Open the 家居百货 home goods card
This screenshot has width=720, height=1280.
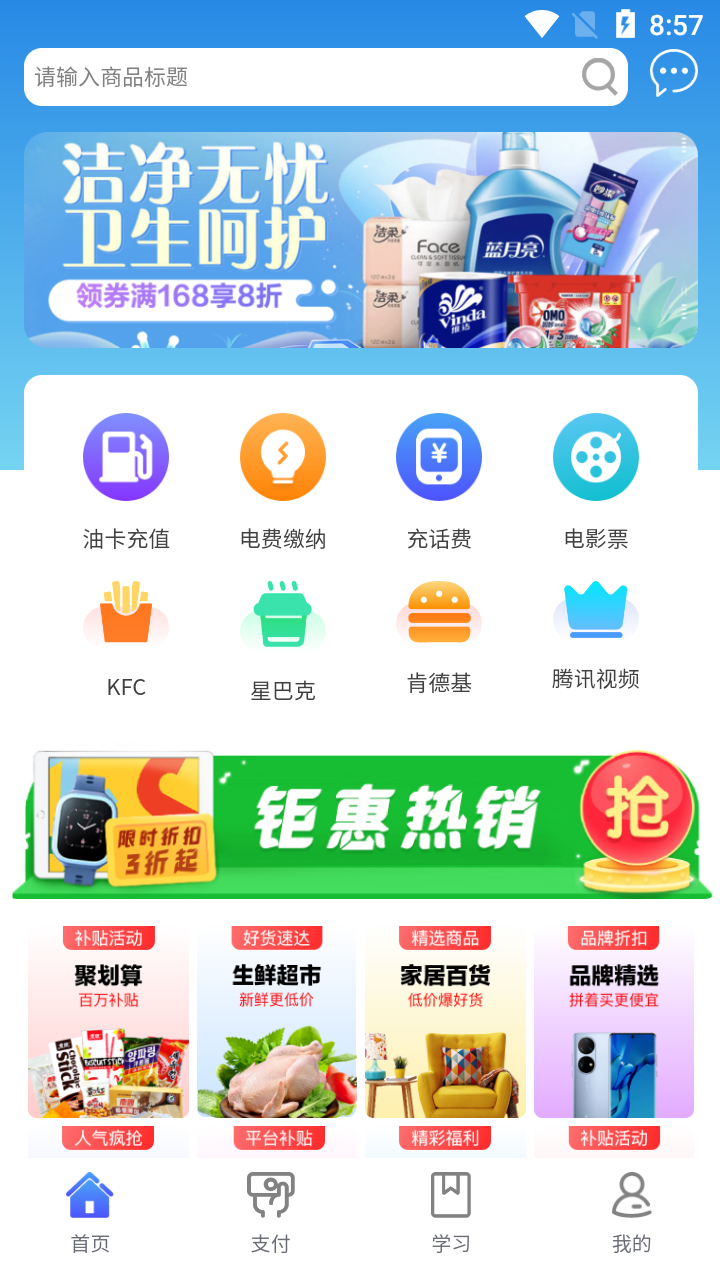coord(444,1020)
